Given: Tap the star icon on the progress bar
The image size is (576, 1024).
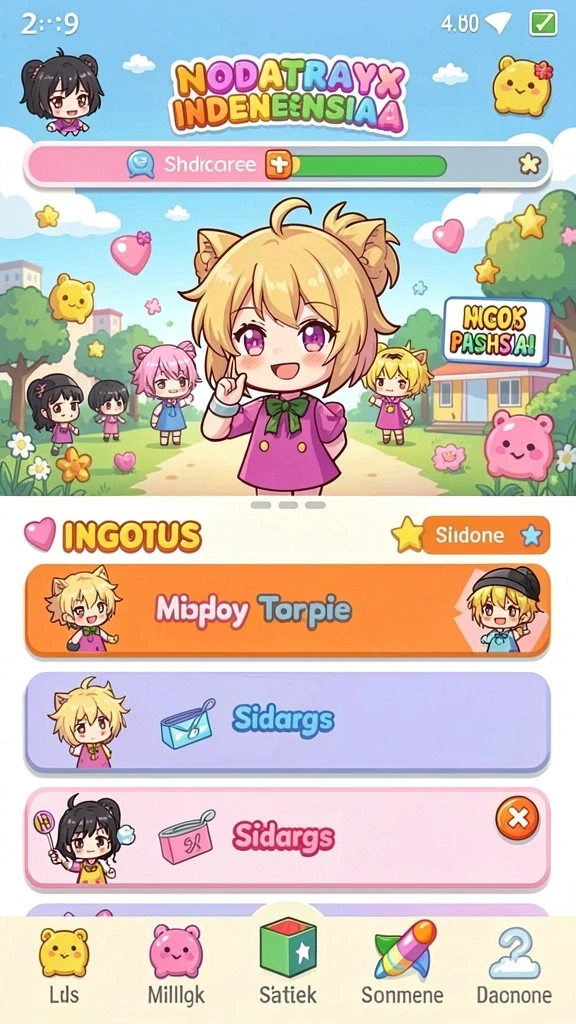Looking at the screenshot, I should coord(530,164).
